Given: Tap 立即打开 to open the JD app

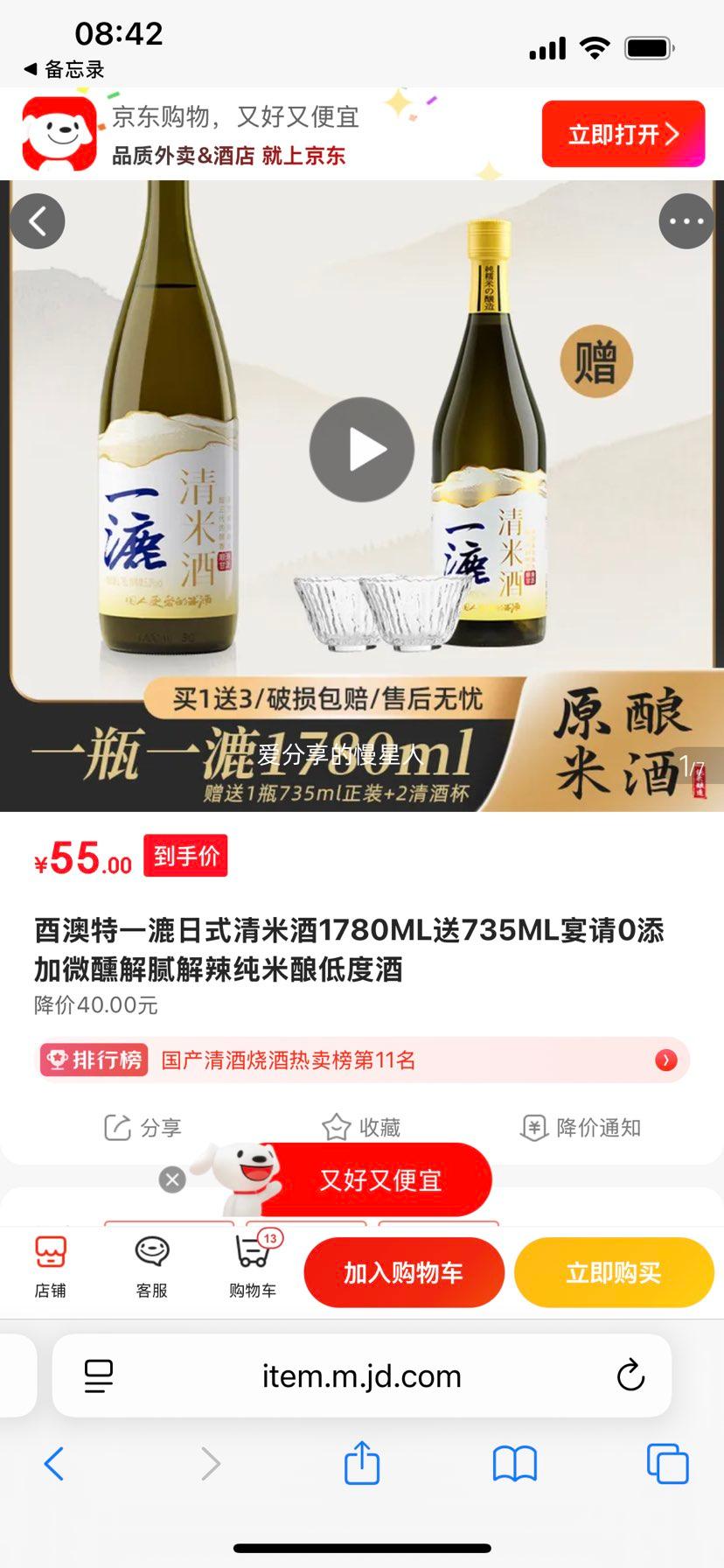Looking at the screenshot, I should [x=623, y=133].
